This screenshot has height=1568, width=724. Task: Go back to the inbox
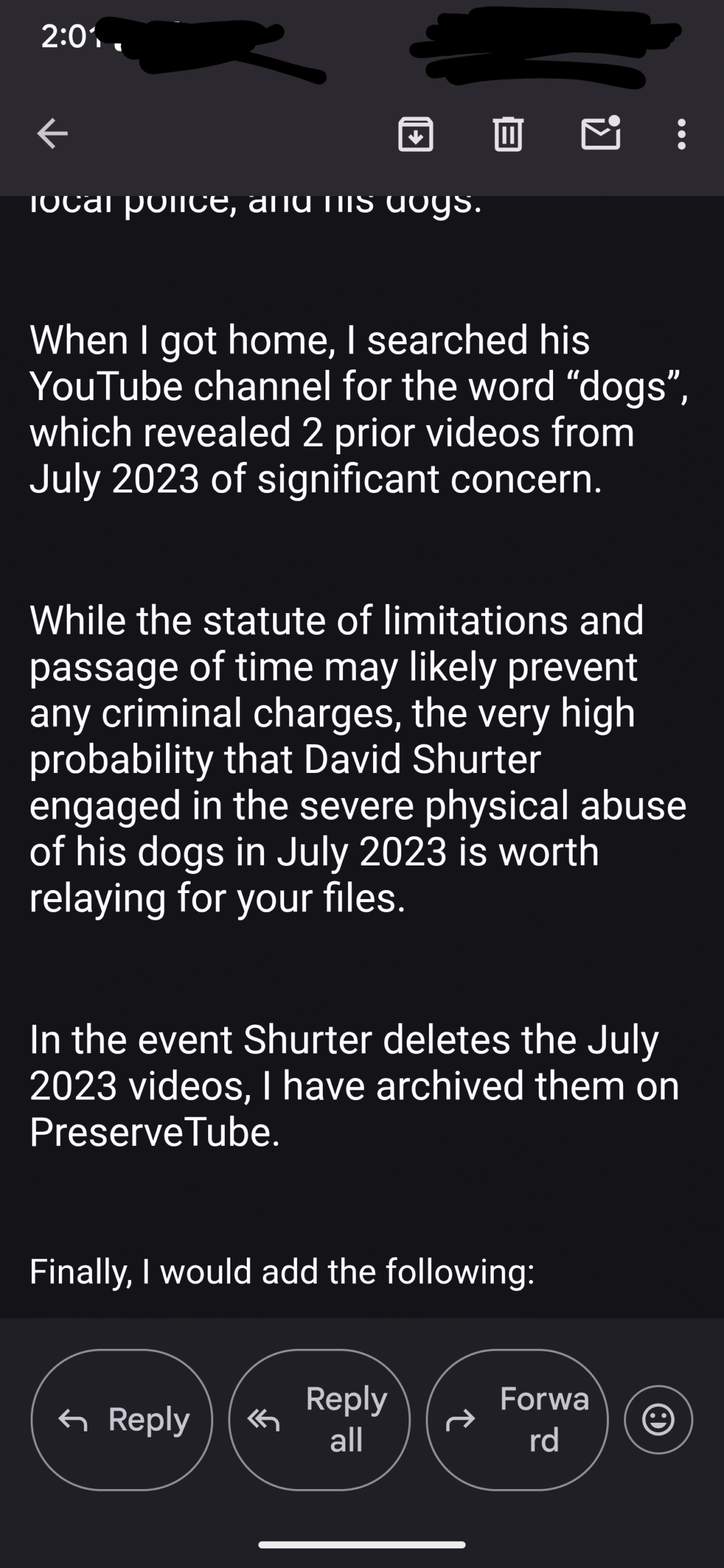coord(52,134)
